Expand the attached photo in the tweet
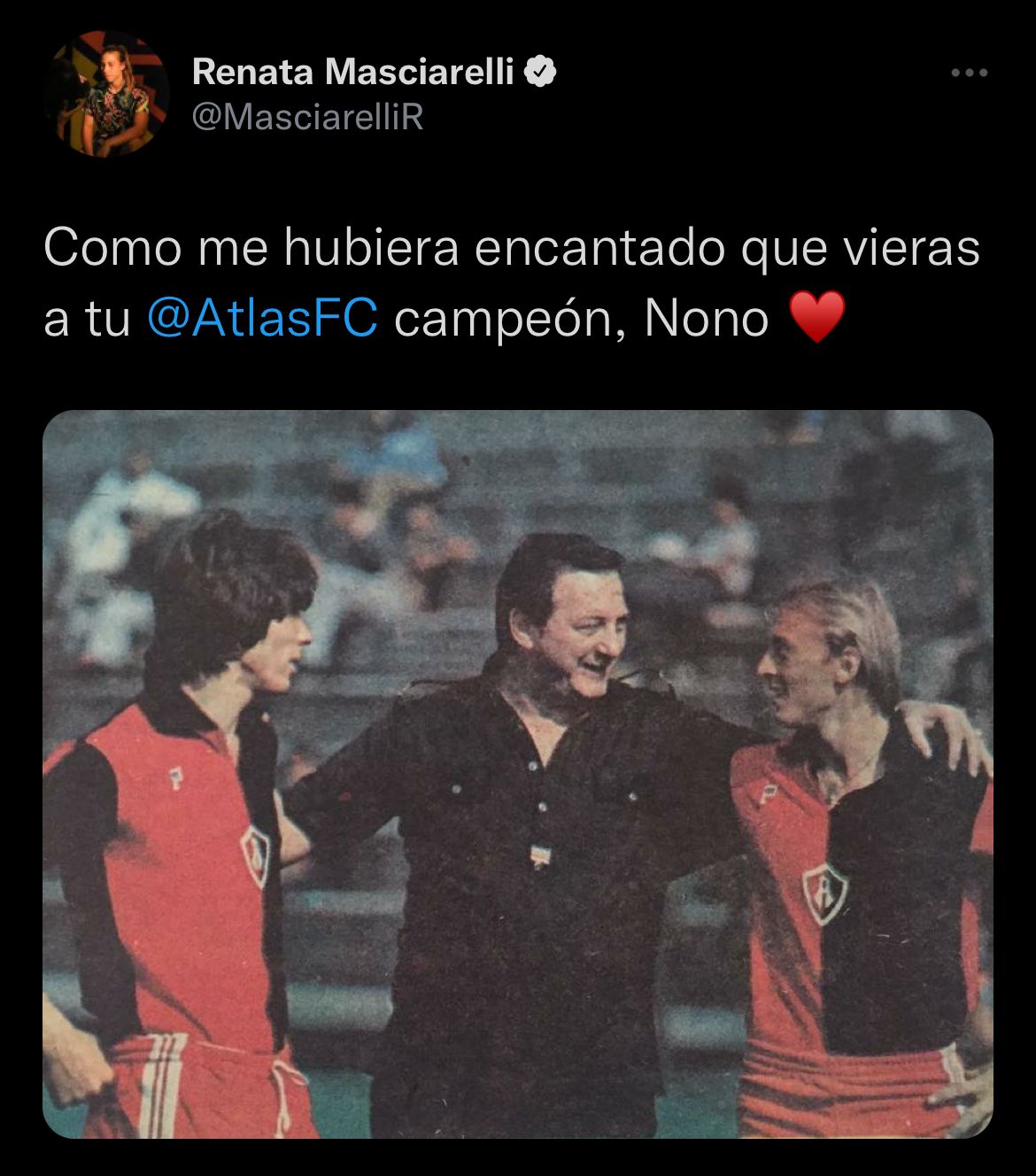This screenshot has height=1176, width=1036. point(518,773)
